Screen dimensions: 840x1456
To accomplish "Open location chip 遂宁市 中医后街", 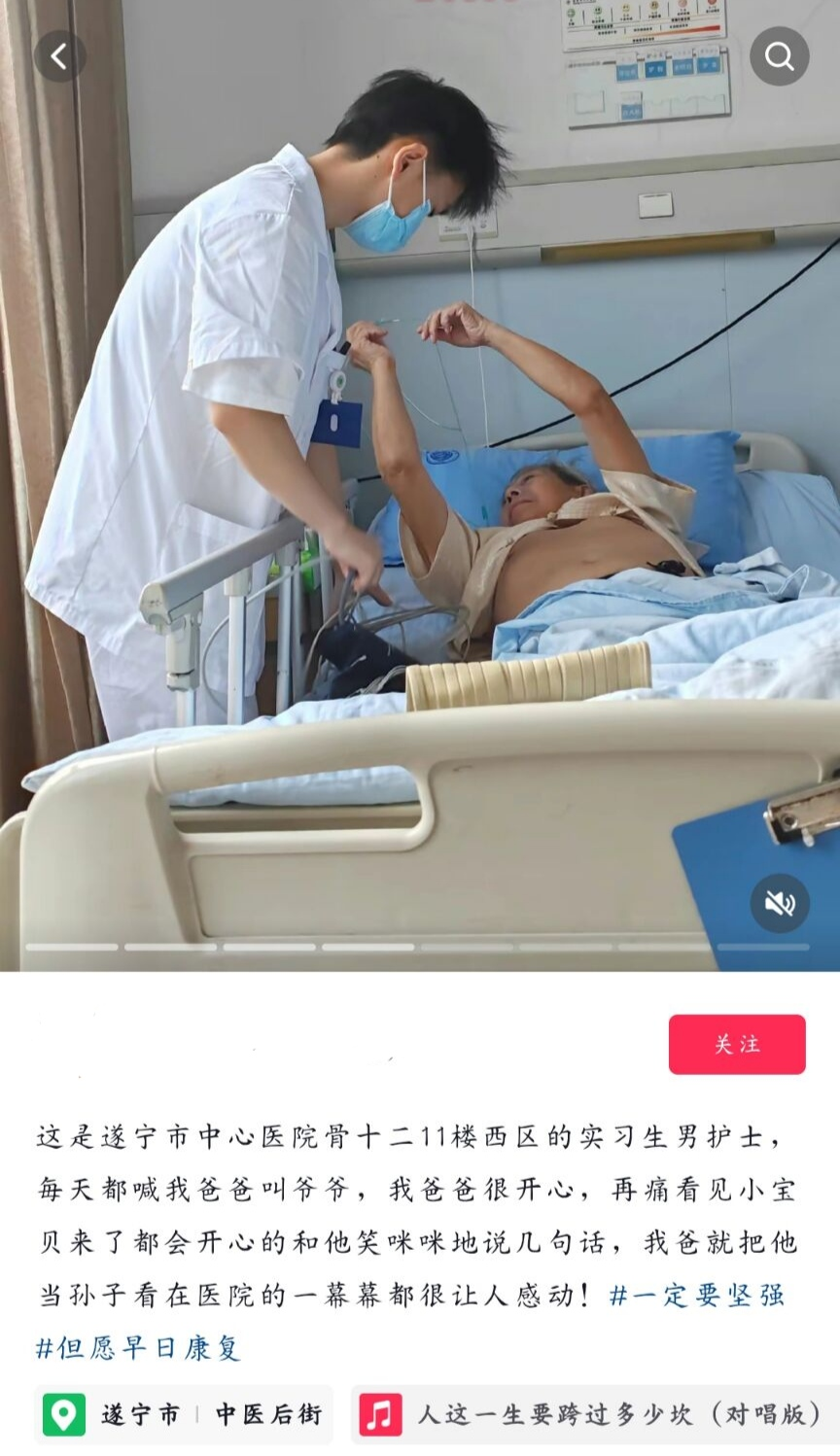I will coord(184,1413).
